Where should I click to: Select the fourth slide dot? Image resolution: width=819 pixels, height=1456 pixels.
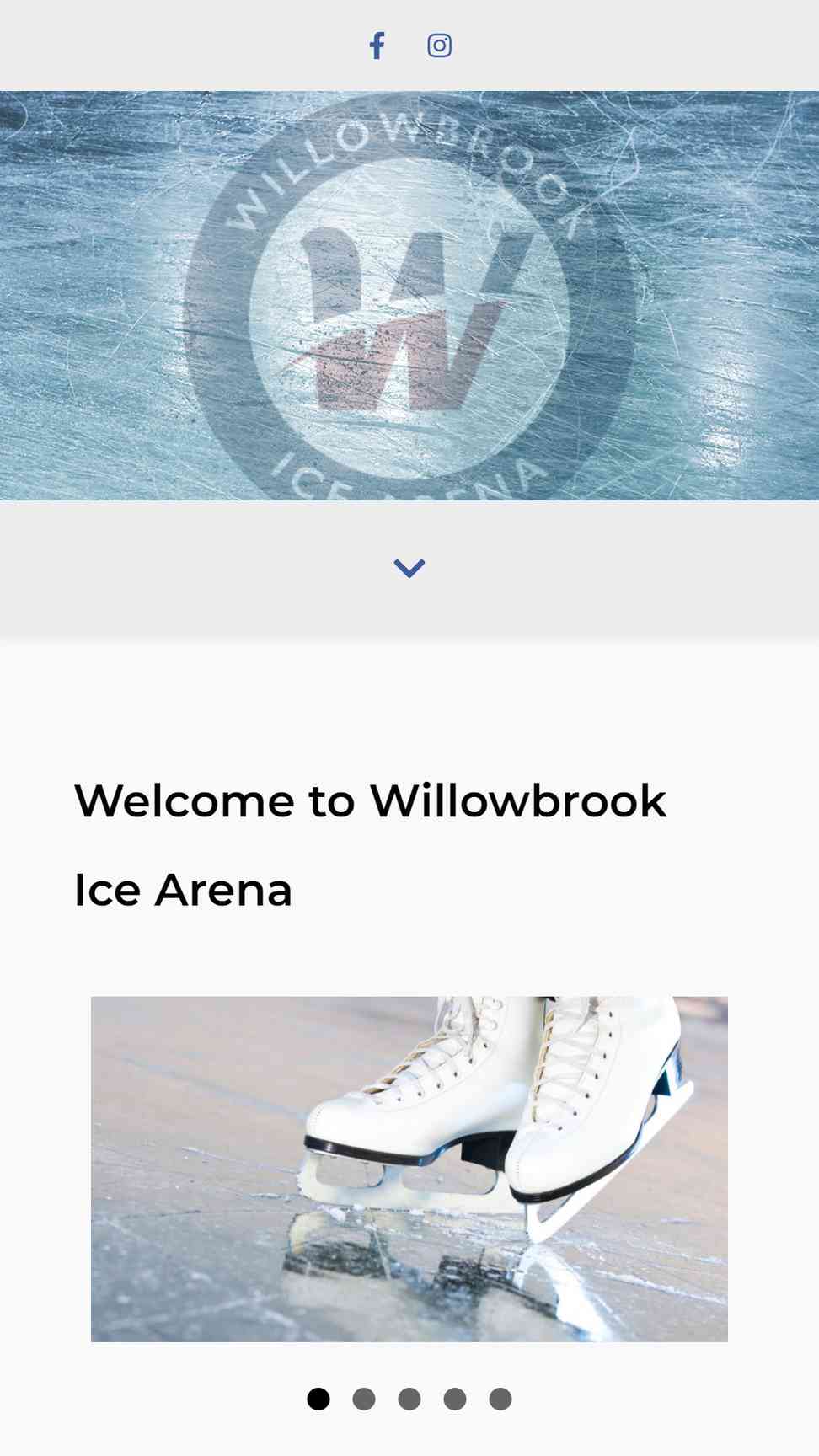(x=455, y=1399)
